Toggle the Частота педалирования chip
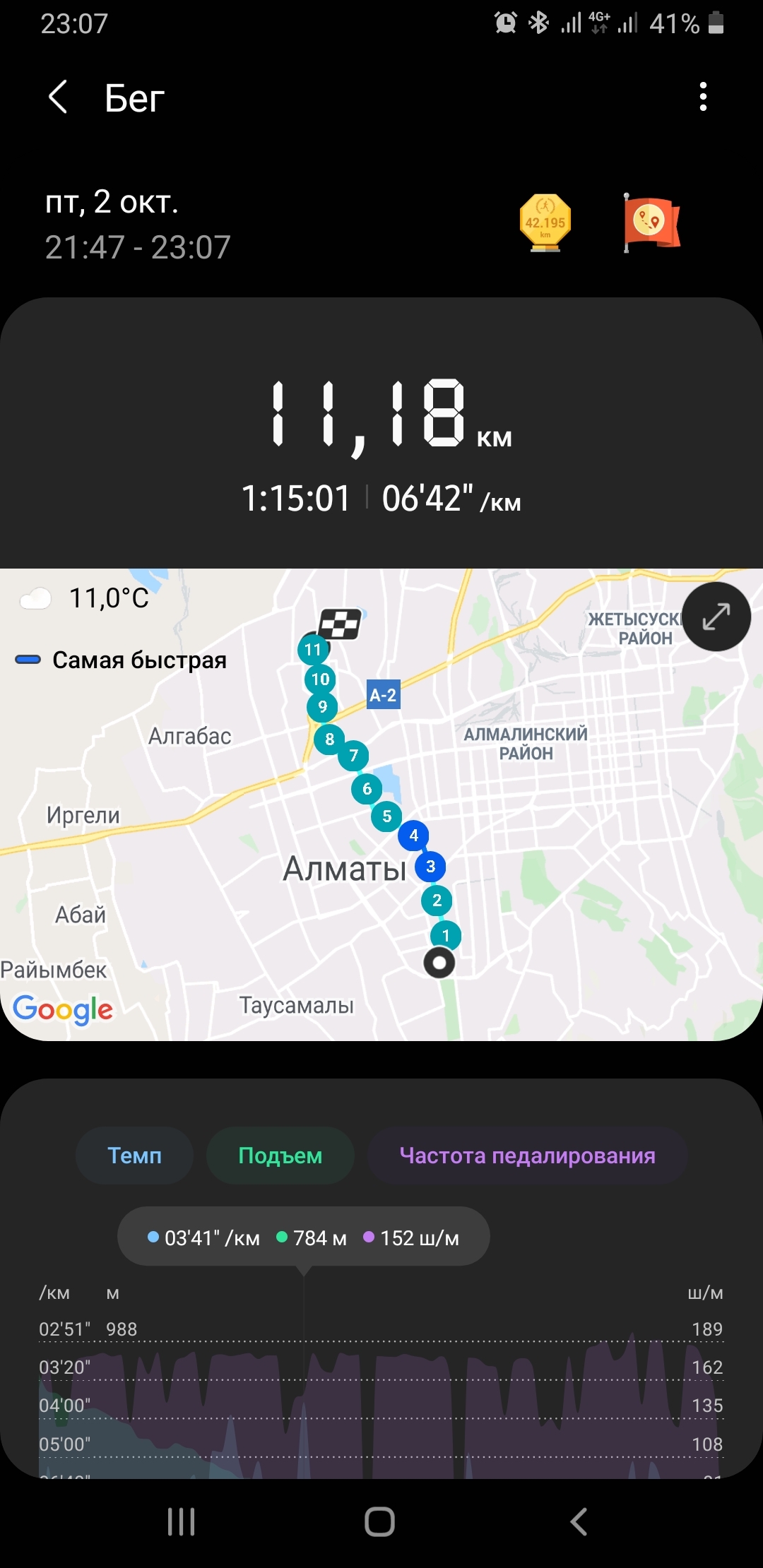 (527, 1156)
